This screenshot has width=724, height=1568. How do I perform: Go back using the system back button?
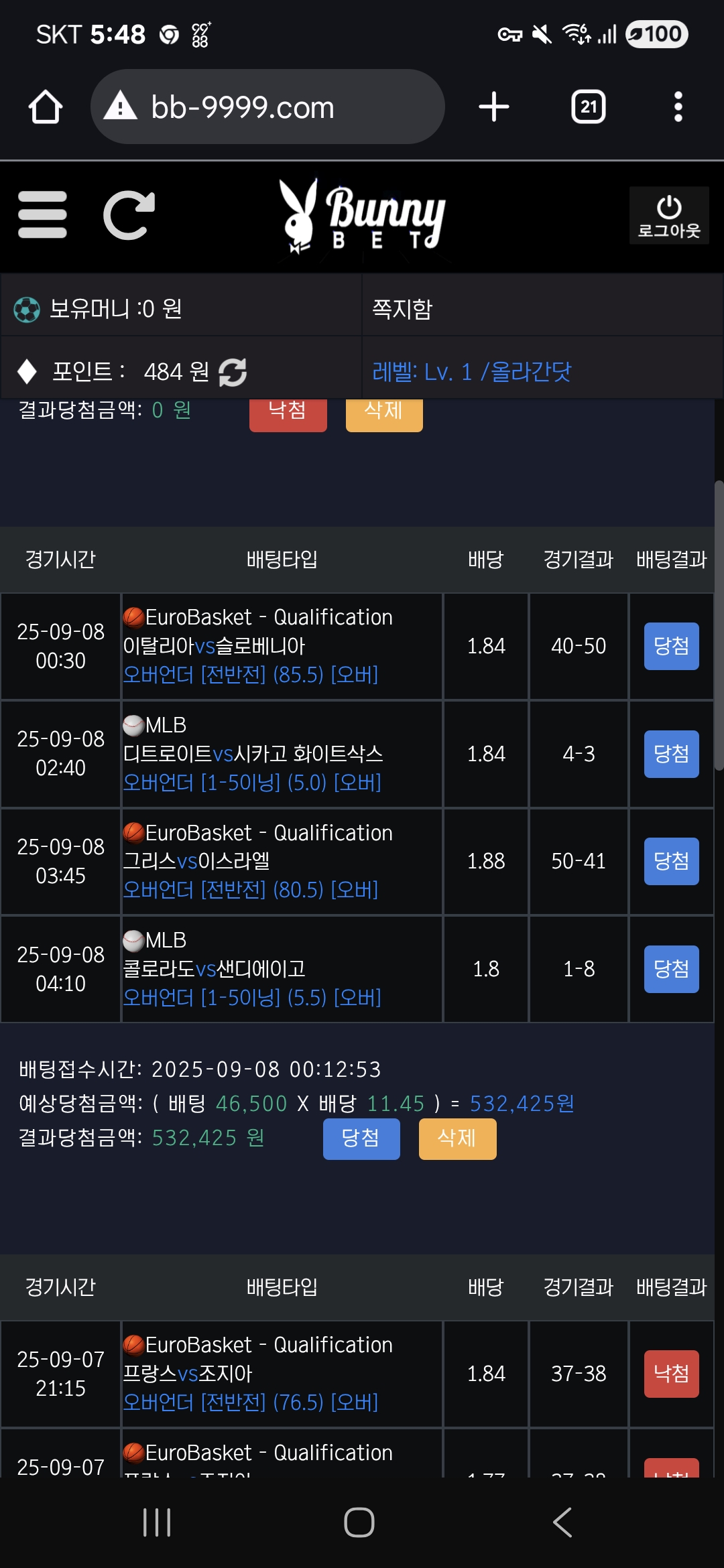coord(562,1522)
